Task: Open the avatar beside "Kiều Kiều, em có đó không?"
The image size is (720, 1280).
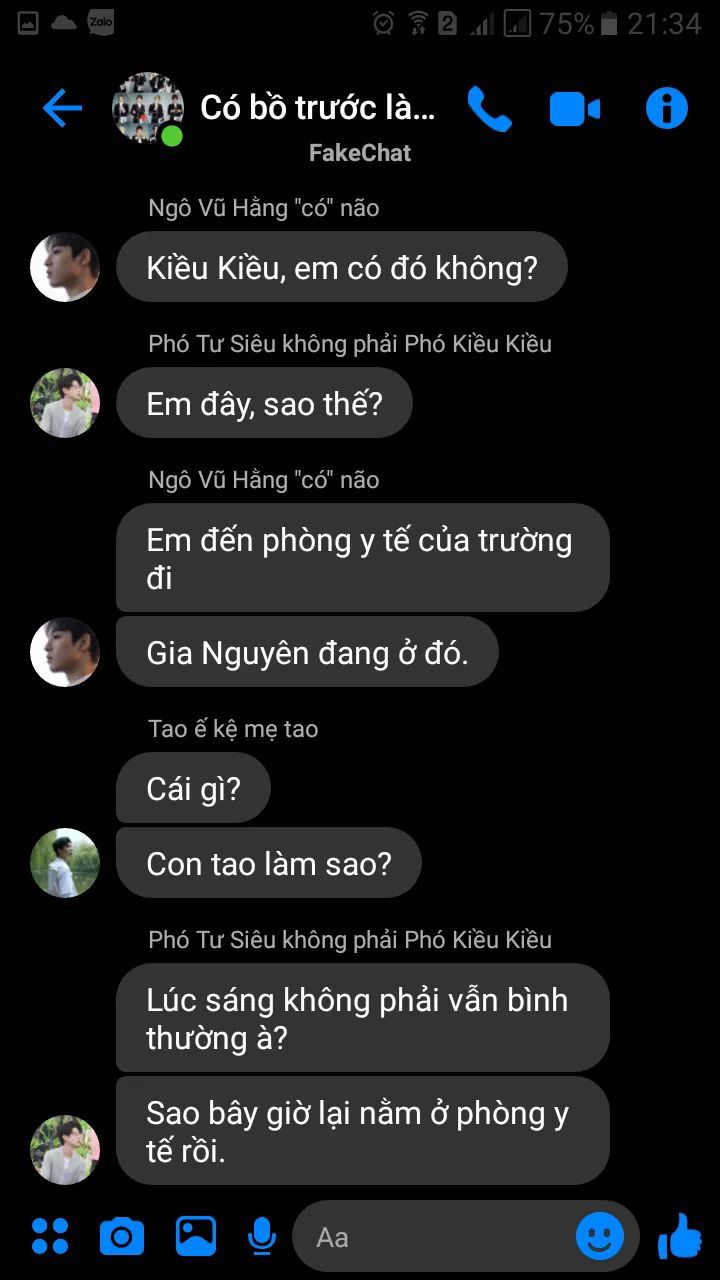Action: [x=65, y=267]
